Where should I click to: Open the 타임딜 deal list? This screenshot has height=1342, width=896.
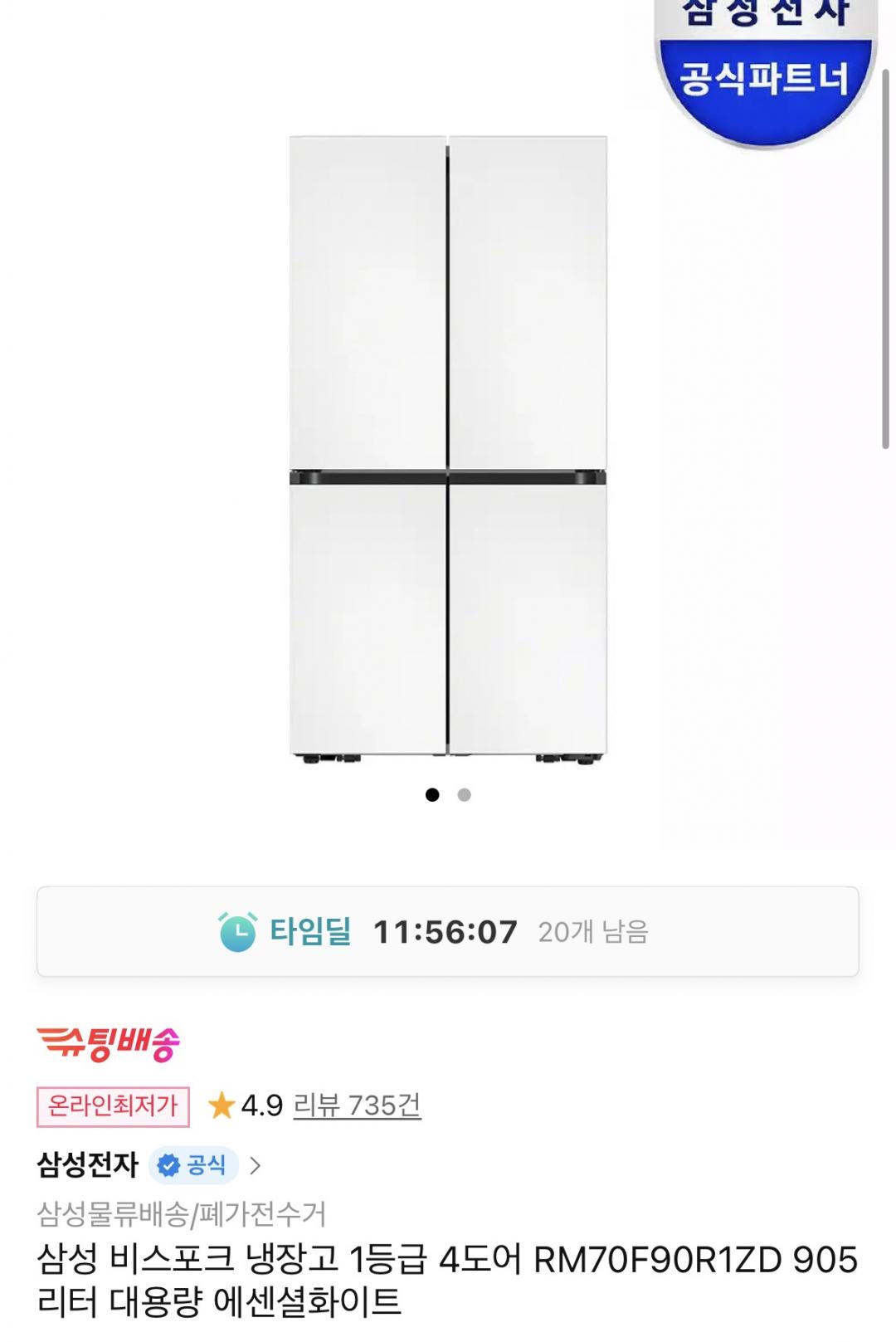point(312,932)
